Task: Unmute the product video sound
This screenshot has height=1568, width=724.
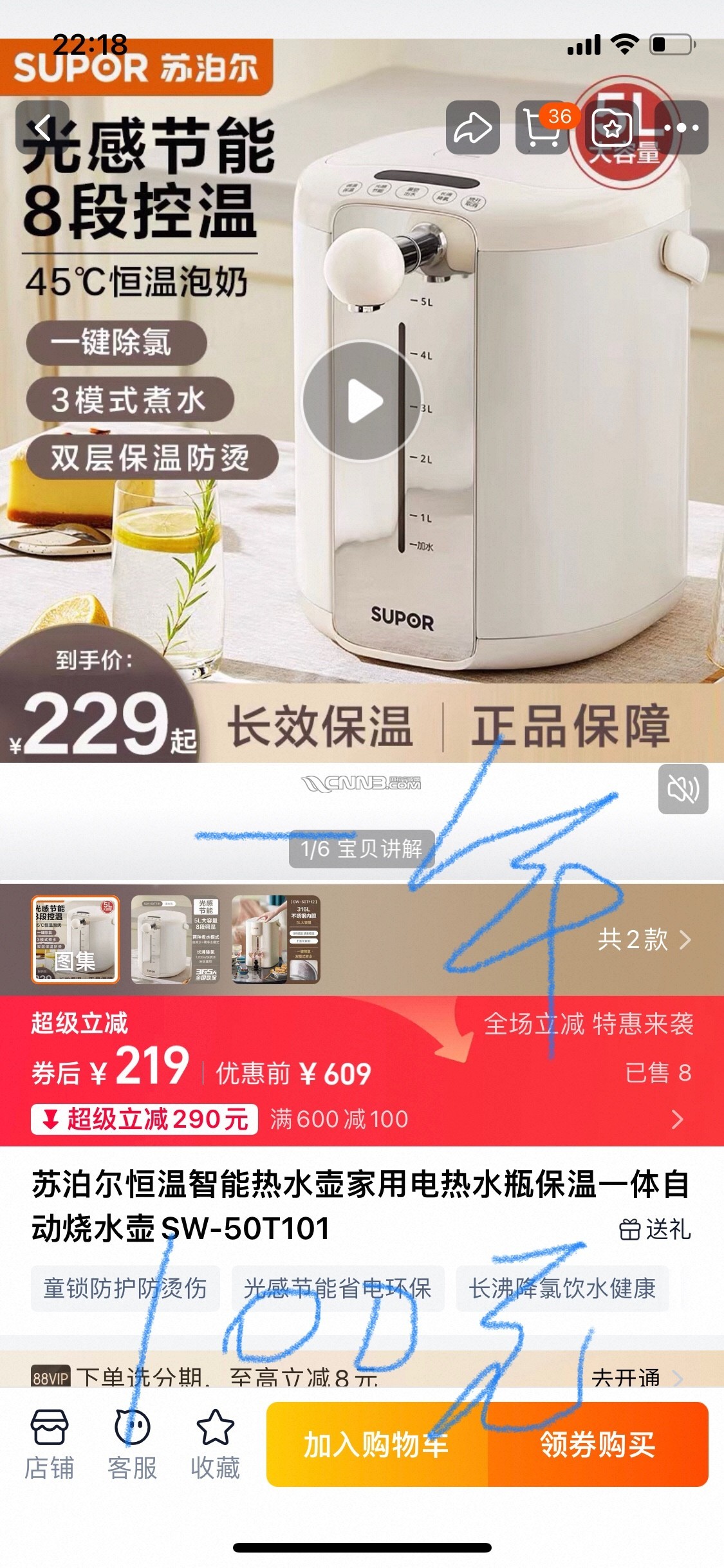Action: [683, 789]
